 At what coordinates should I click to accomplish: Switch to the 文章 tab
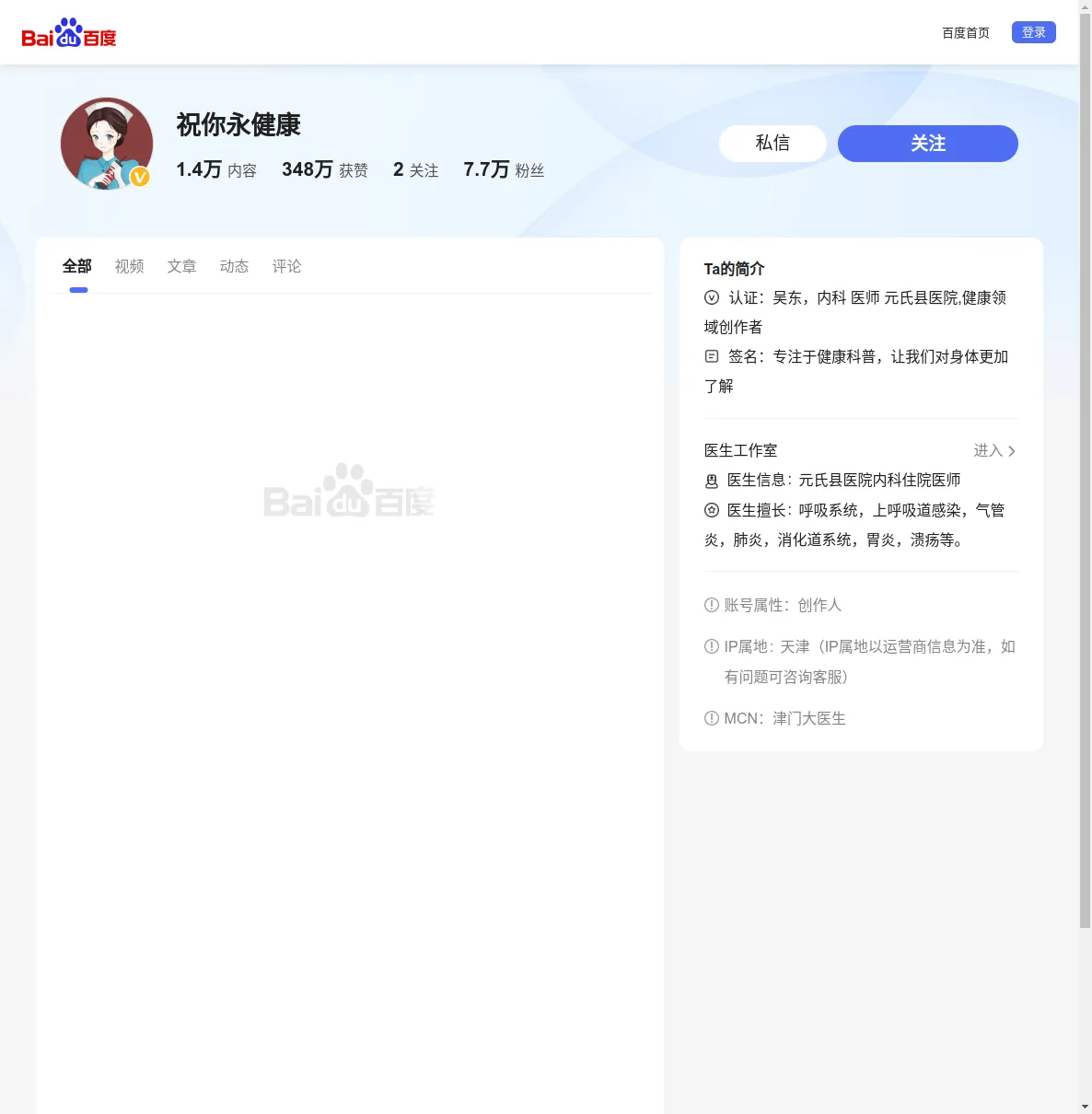181,266
